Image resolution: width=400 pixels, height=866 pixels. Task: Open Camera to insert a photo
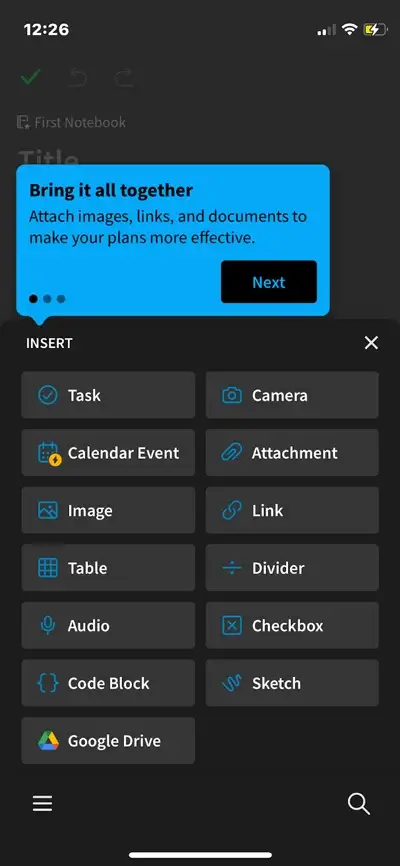(292, 395)
